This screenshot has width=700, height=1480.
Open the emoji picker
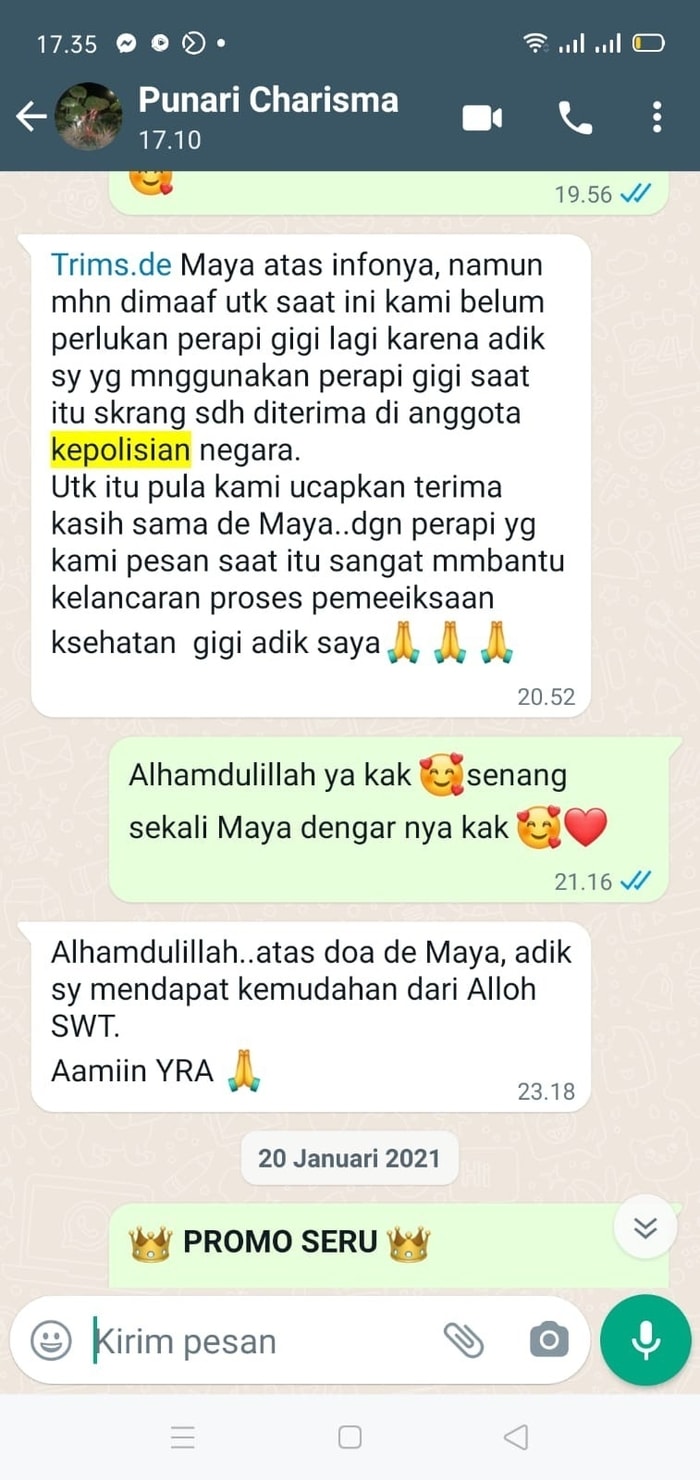point(50,1340)
